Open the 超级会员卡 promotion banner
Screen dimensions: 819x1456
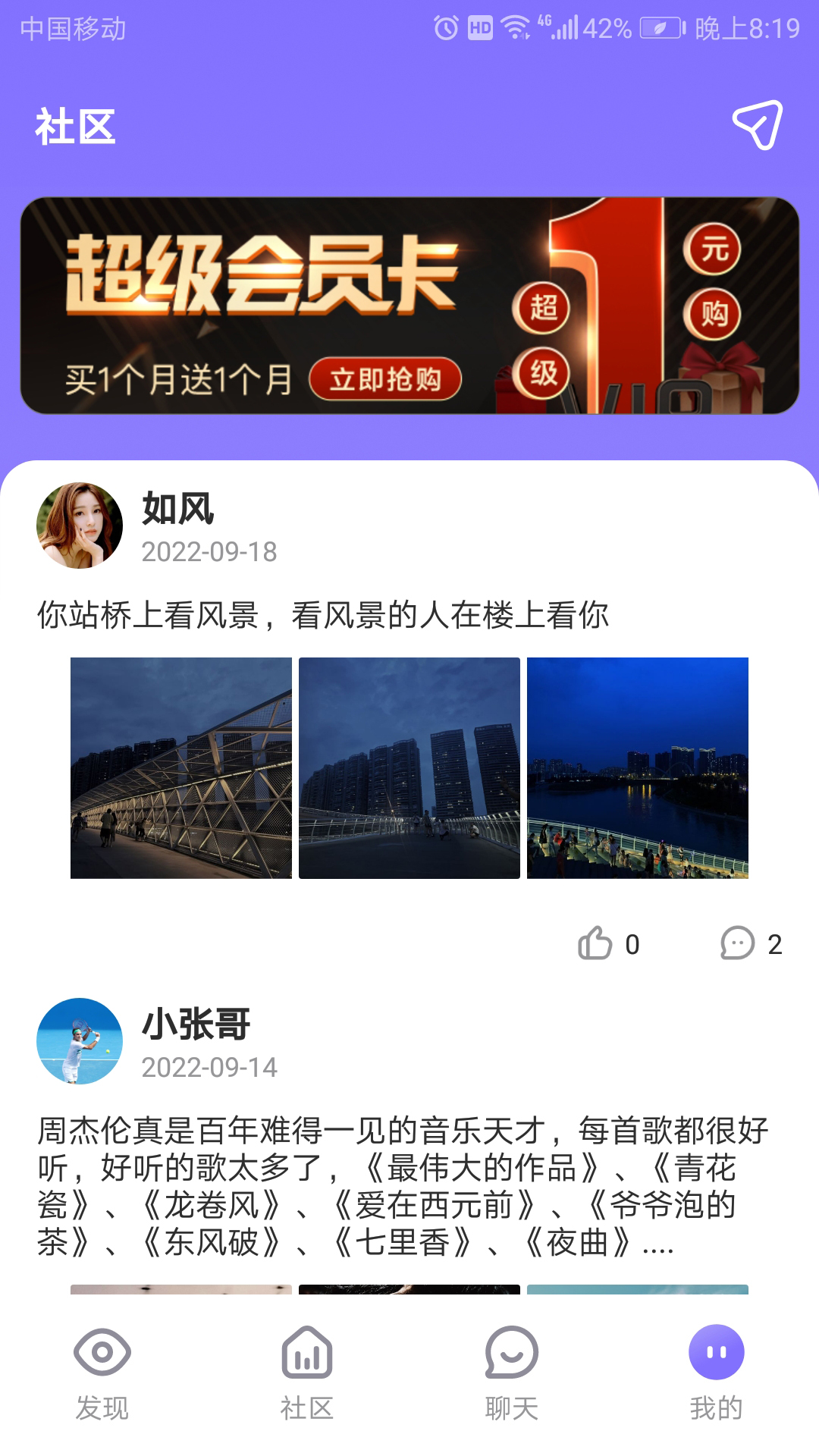click(409, 306)
